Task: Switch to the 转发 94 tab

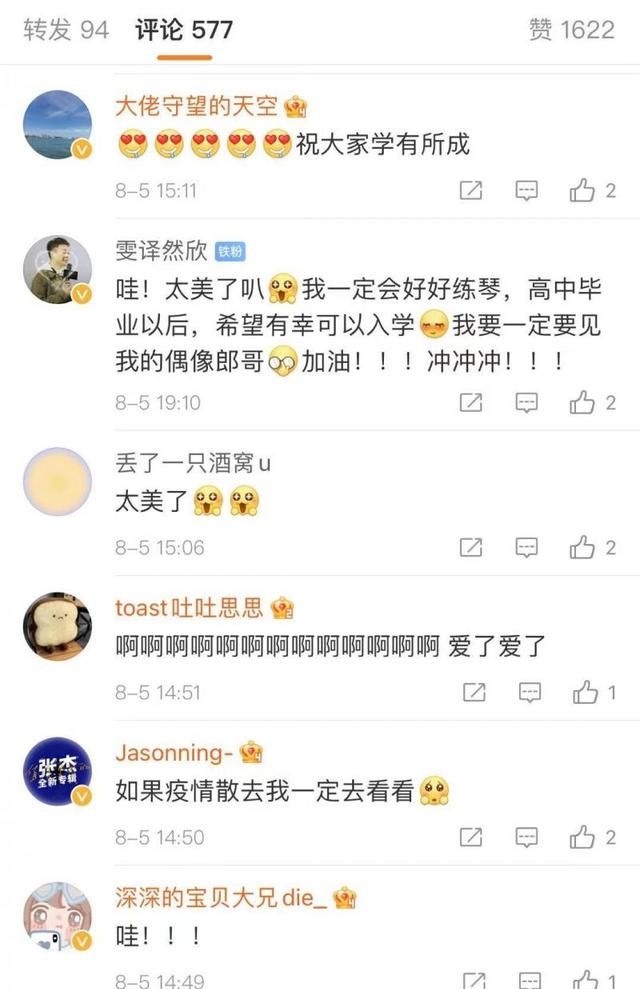Action: [x=66, y=30]
